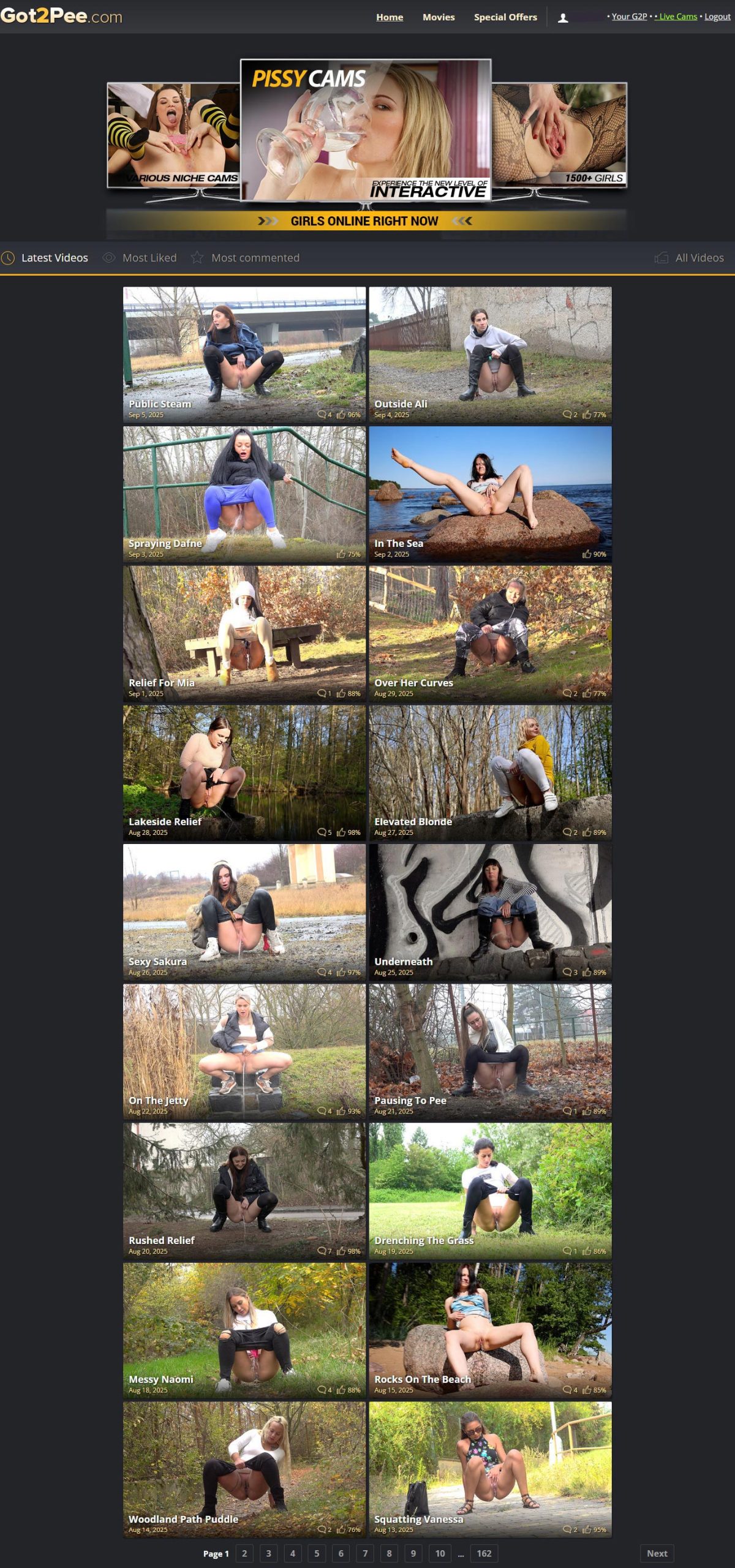Screen dimensions: 735x1568
Task: Open the Underneath video tile
Action: point(490,911)
